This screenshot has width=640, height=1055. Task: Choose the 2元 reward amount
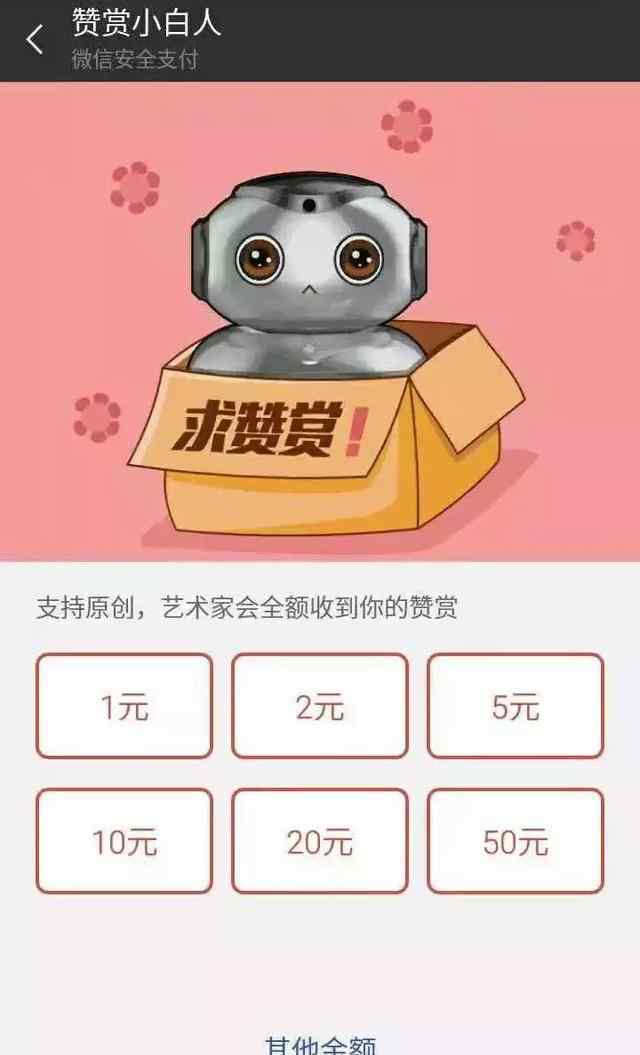320,706
